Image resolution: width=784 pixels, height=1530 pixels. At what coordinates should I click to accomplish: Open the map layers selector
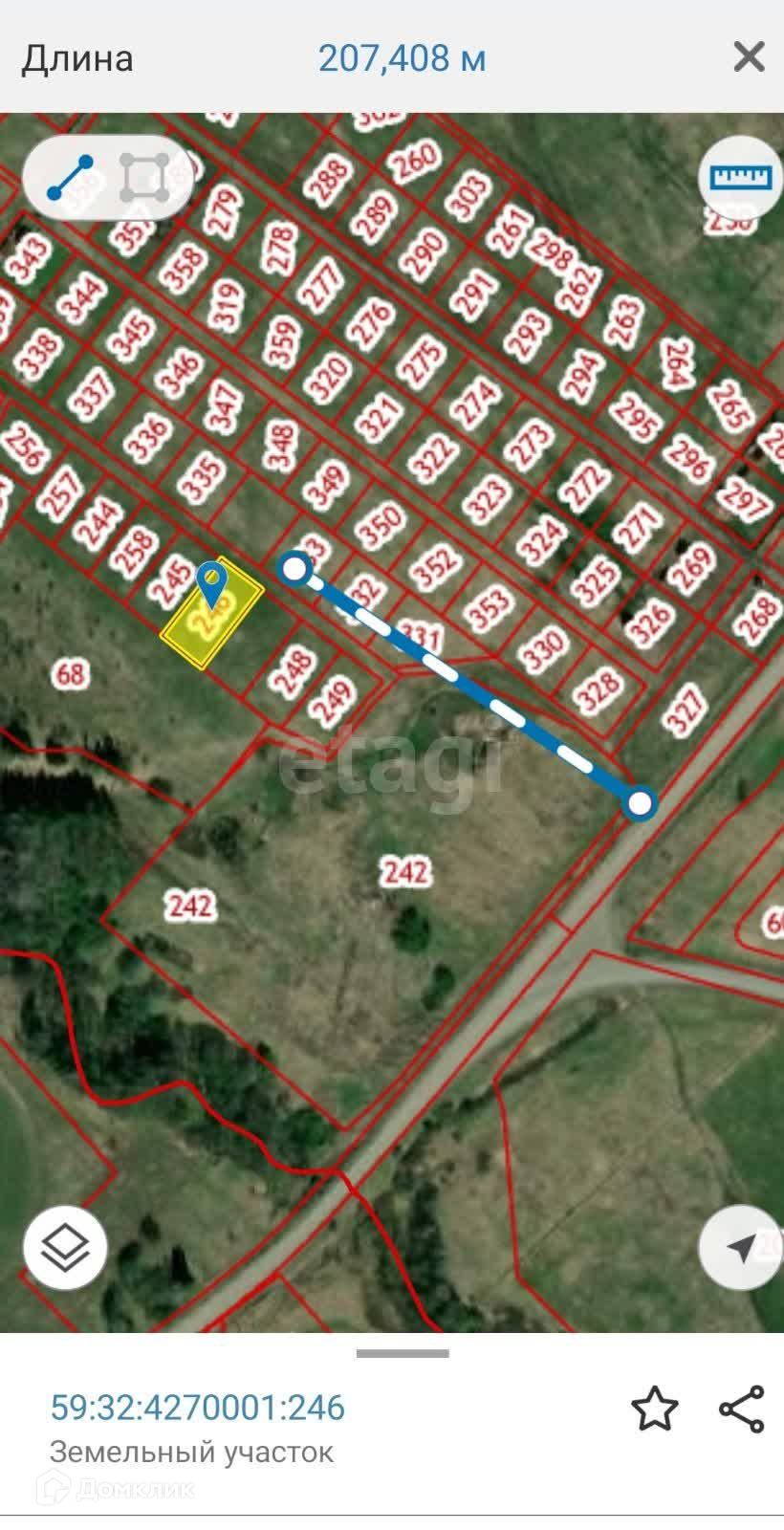coord(65,1248)
